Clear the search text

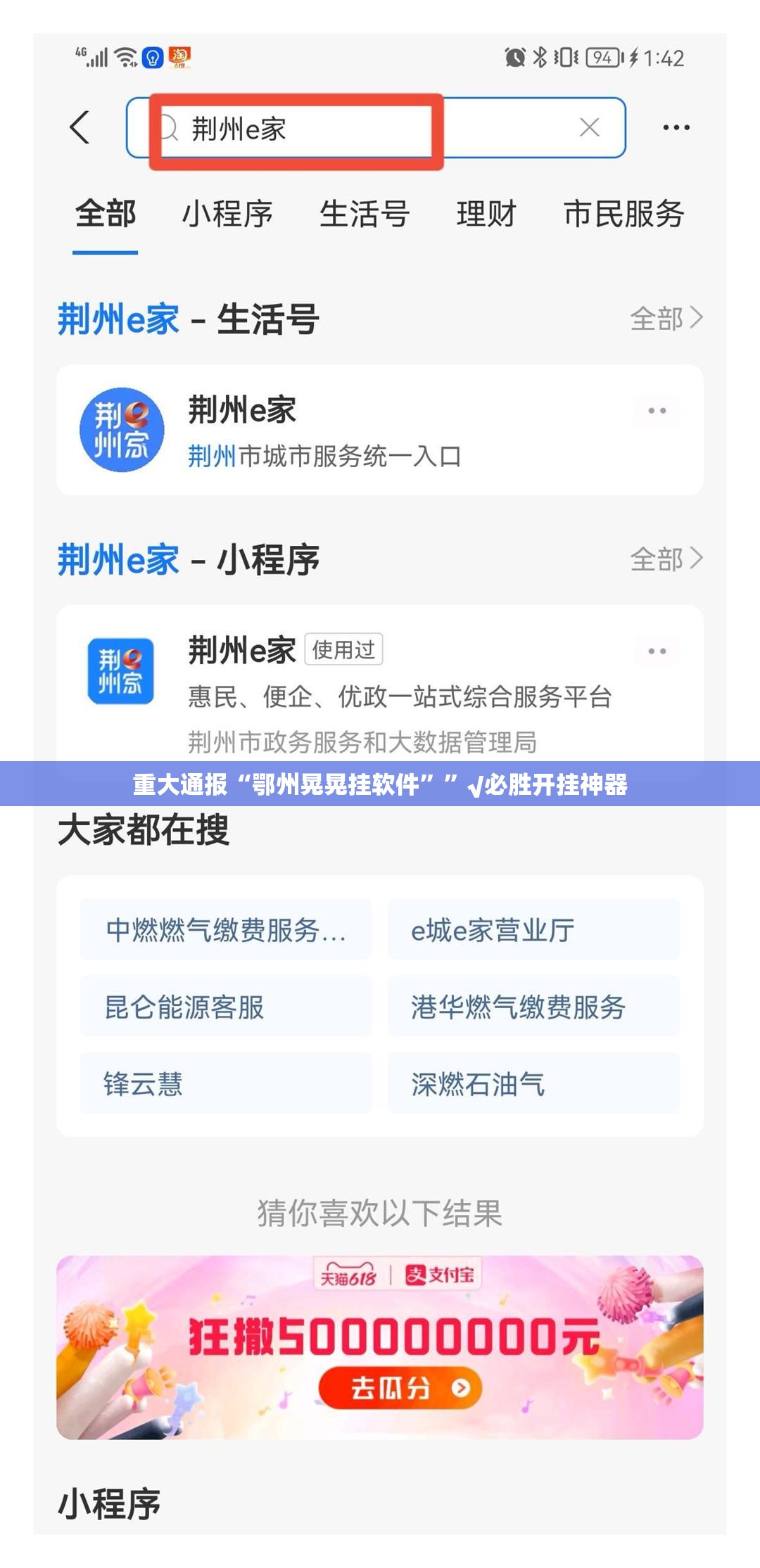589,127
